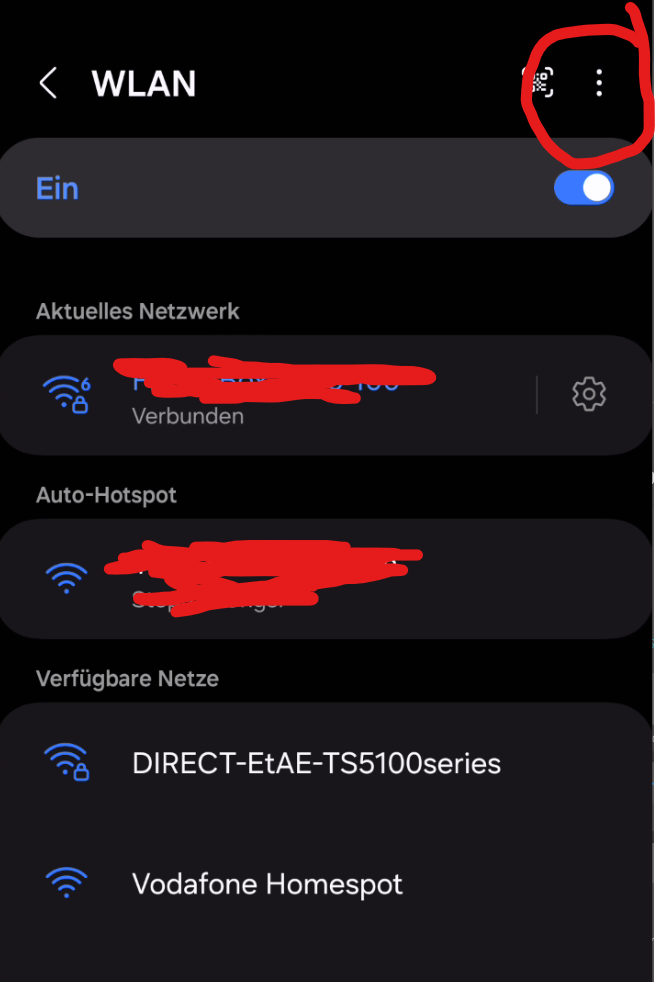This screenshot has height=982, width=656.
Task: Turn off the WLAN switch
Action: click(x=584, y=188)
